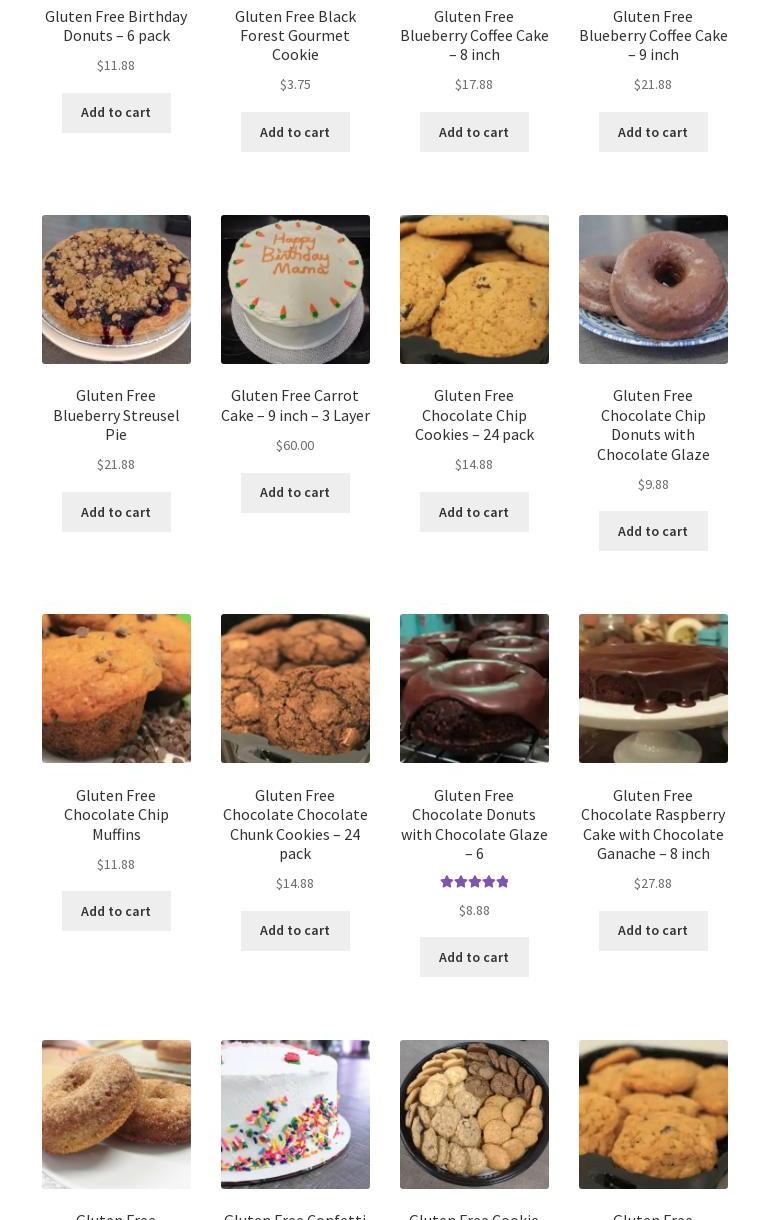View the Chocolate Chip Muffins product photo

(116, 688)
